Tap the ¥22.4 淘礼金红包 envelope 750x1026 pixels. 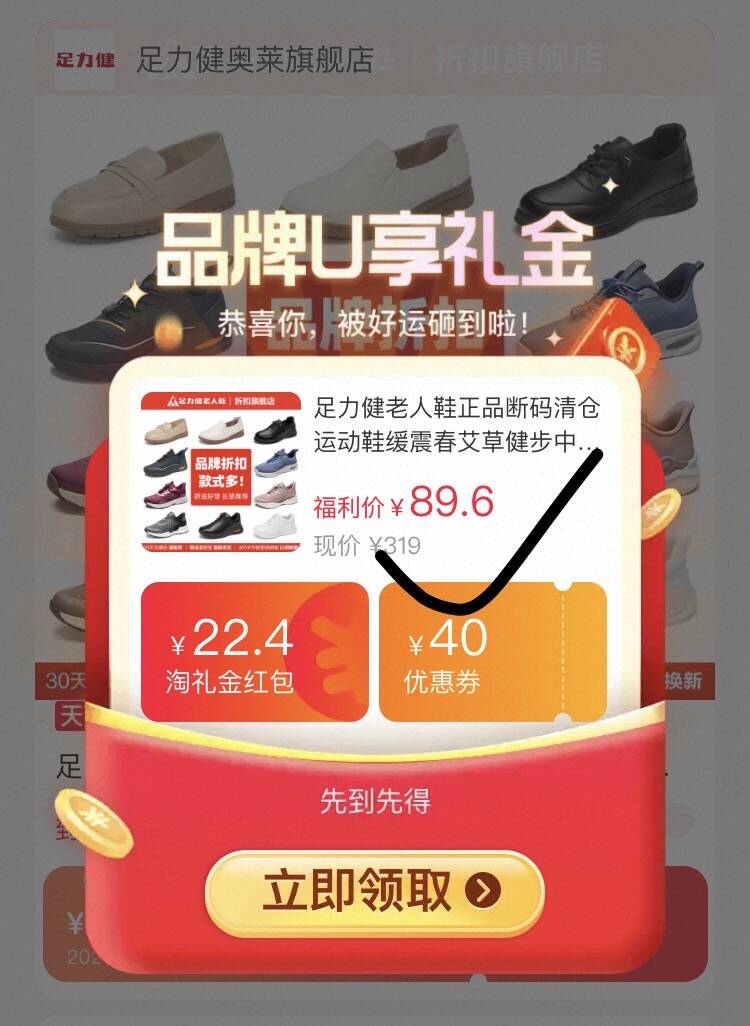point(254,651)
